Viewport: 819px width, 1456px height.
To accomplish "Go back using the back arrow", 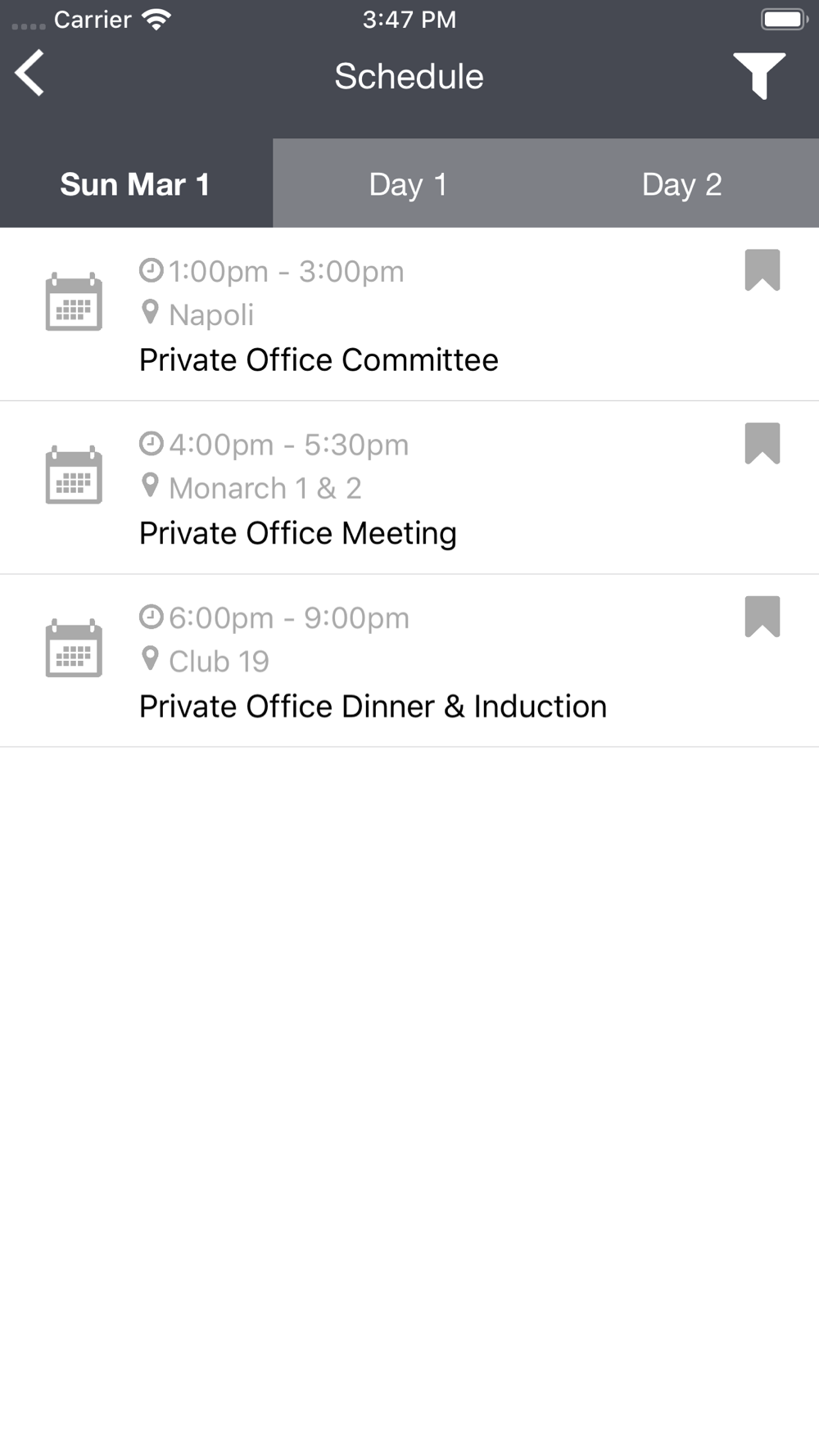I will 29,74.
